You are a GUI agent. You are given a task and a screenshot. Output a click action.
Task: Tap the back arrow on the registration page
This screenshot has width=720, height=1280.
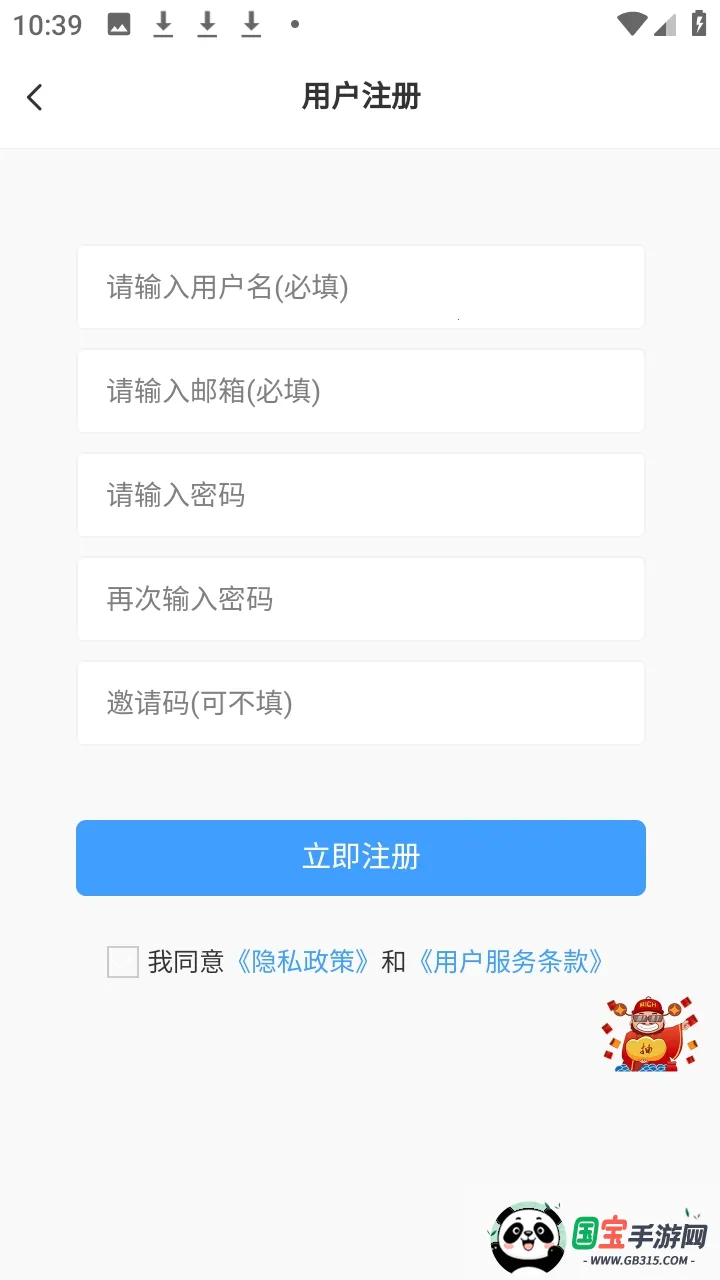pos(35,96)
